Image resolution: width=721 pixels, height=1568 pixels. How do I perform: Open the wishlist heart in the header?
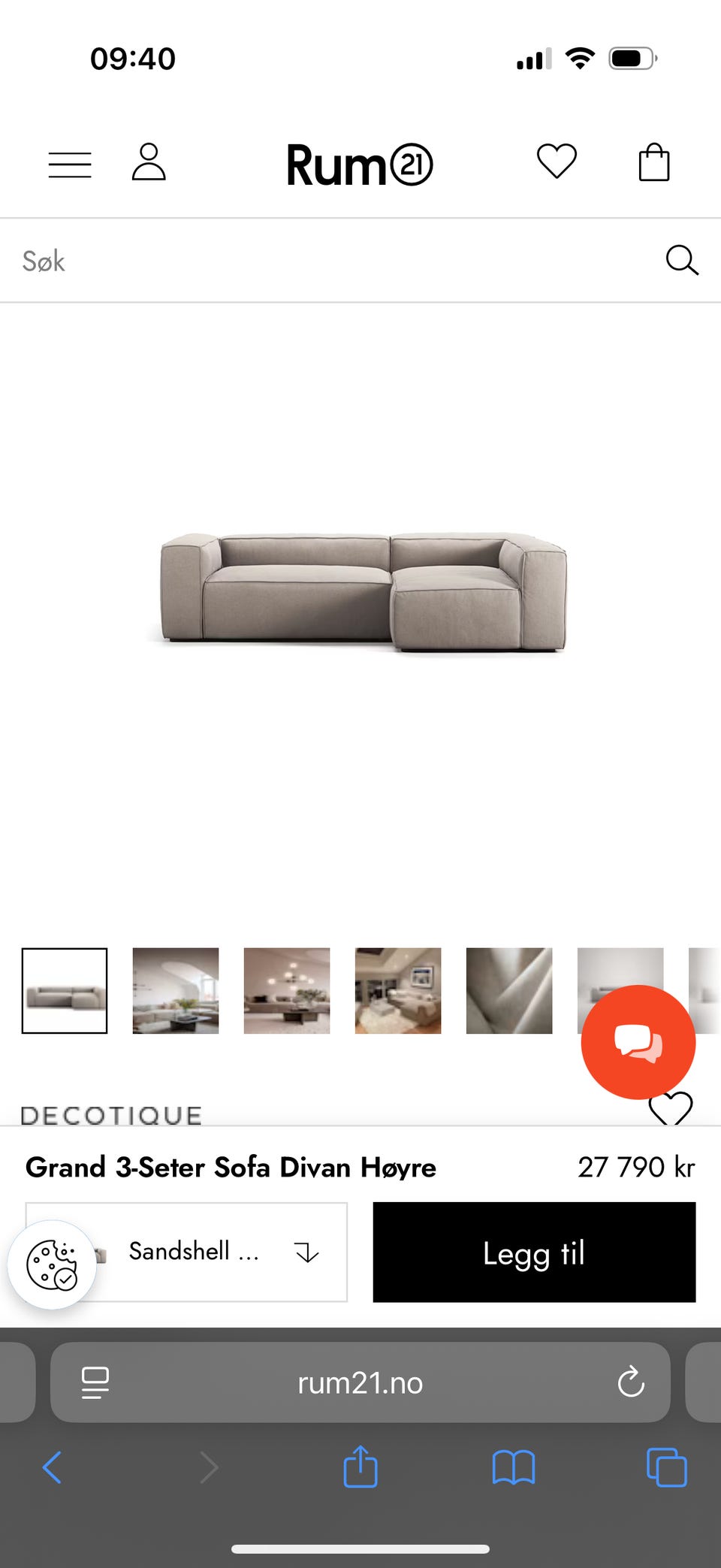[557, 162]
